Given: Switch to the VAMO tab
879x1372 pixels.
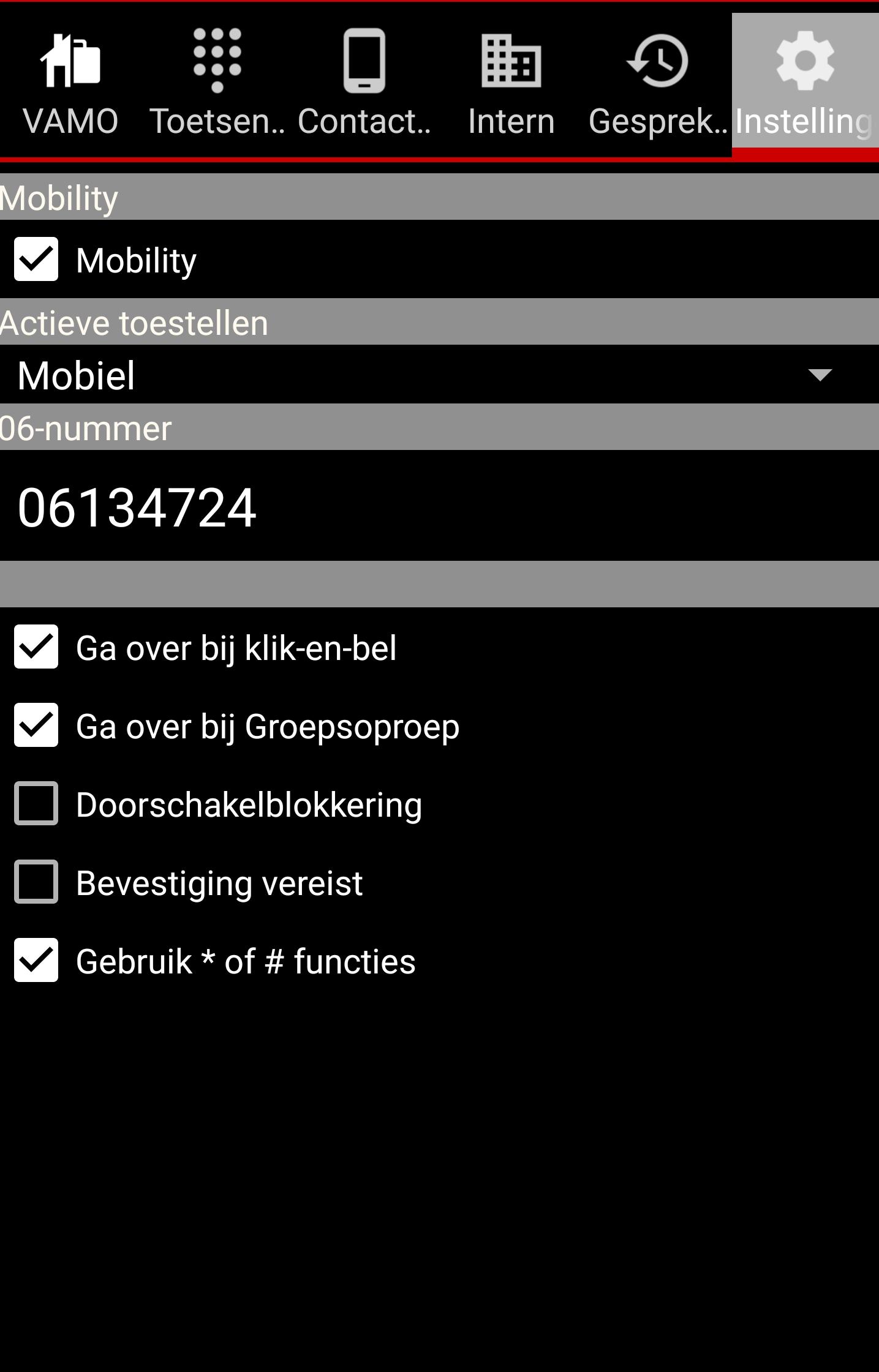Looking at the screenshot, I should (70, 84).
